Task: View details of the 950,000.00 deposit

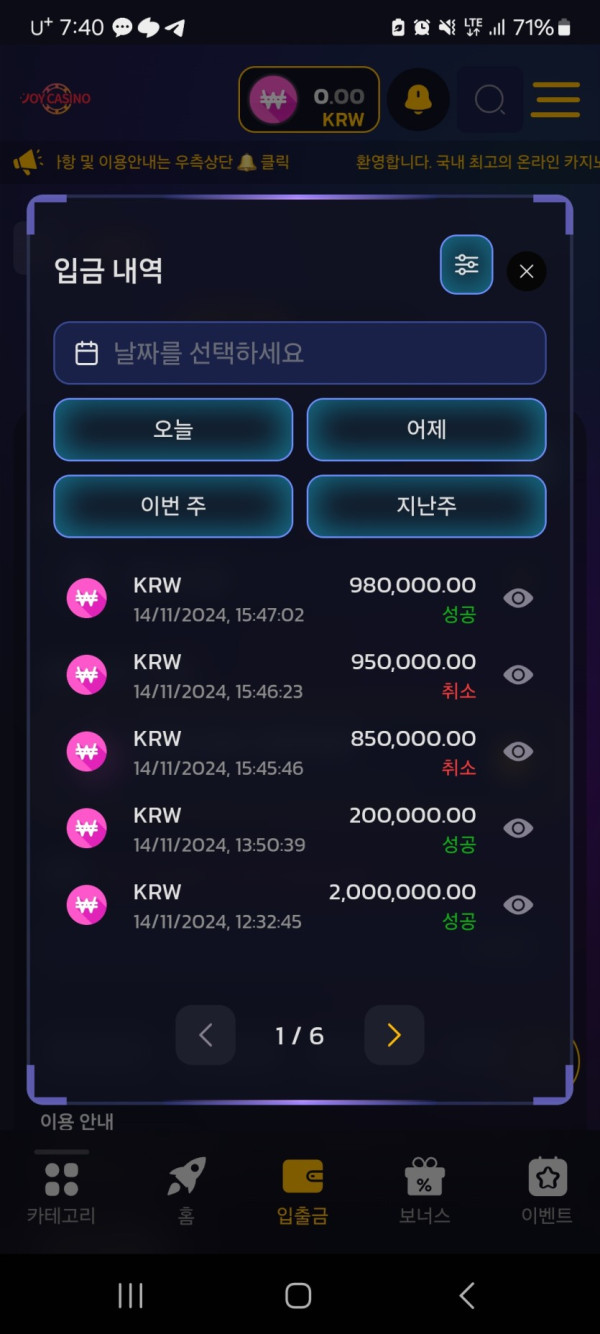Action: (x=518, y=675)
